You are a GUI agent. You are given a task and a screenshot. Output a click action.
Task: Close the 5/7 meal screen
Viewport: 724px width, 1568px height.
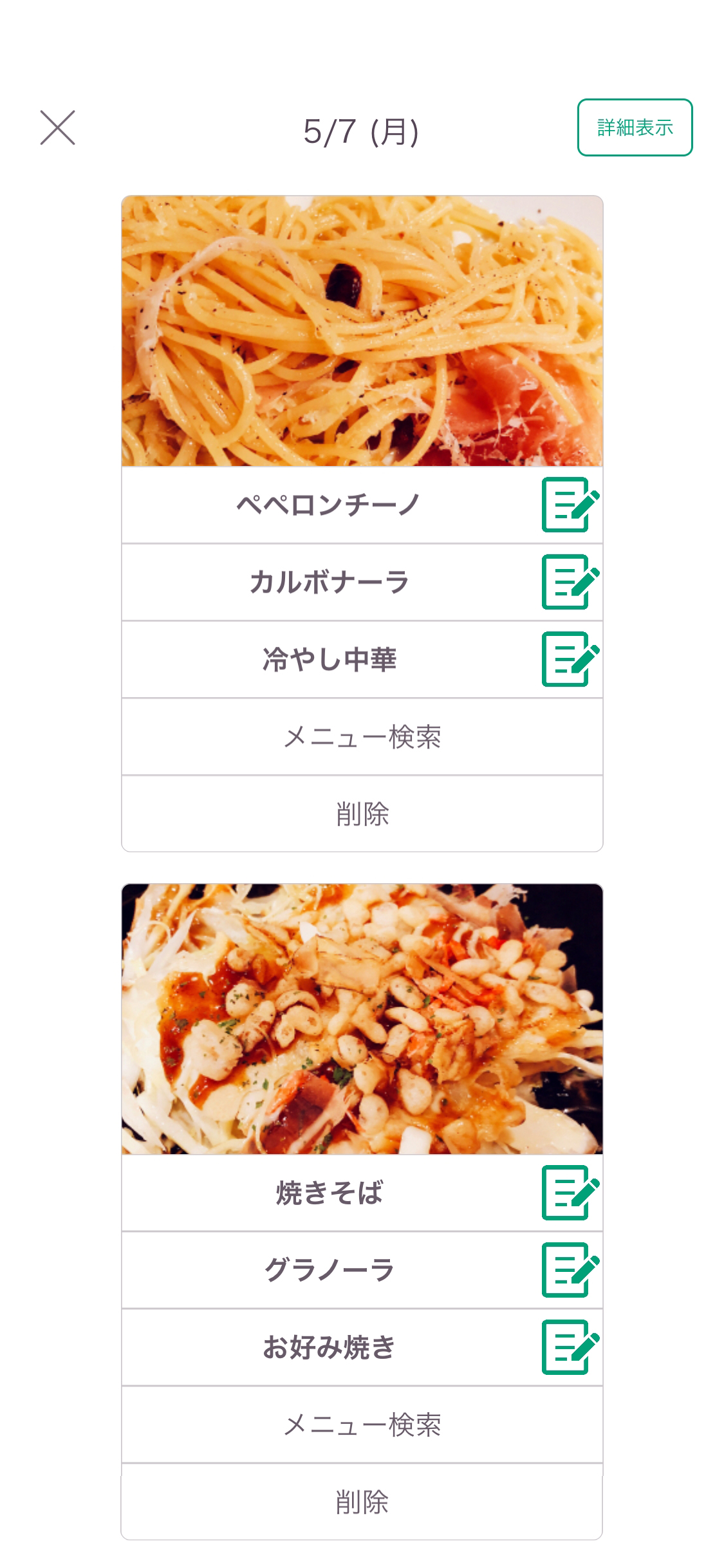point(57,127)
